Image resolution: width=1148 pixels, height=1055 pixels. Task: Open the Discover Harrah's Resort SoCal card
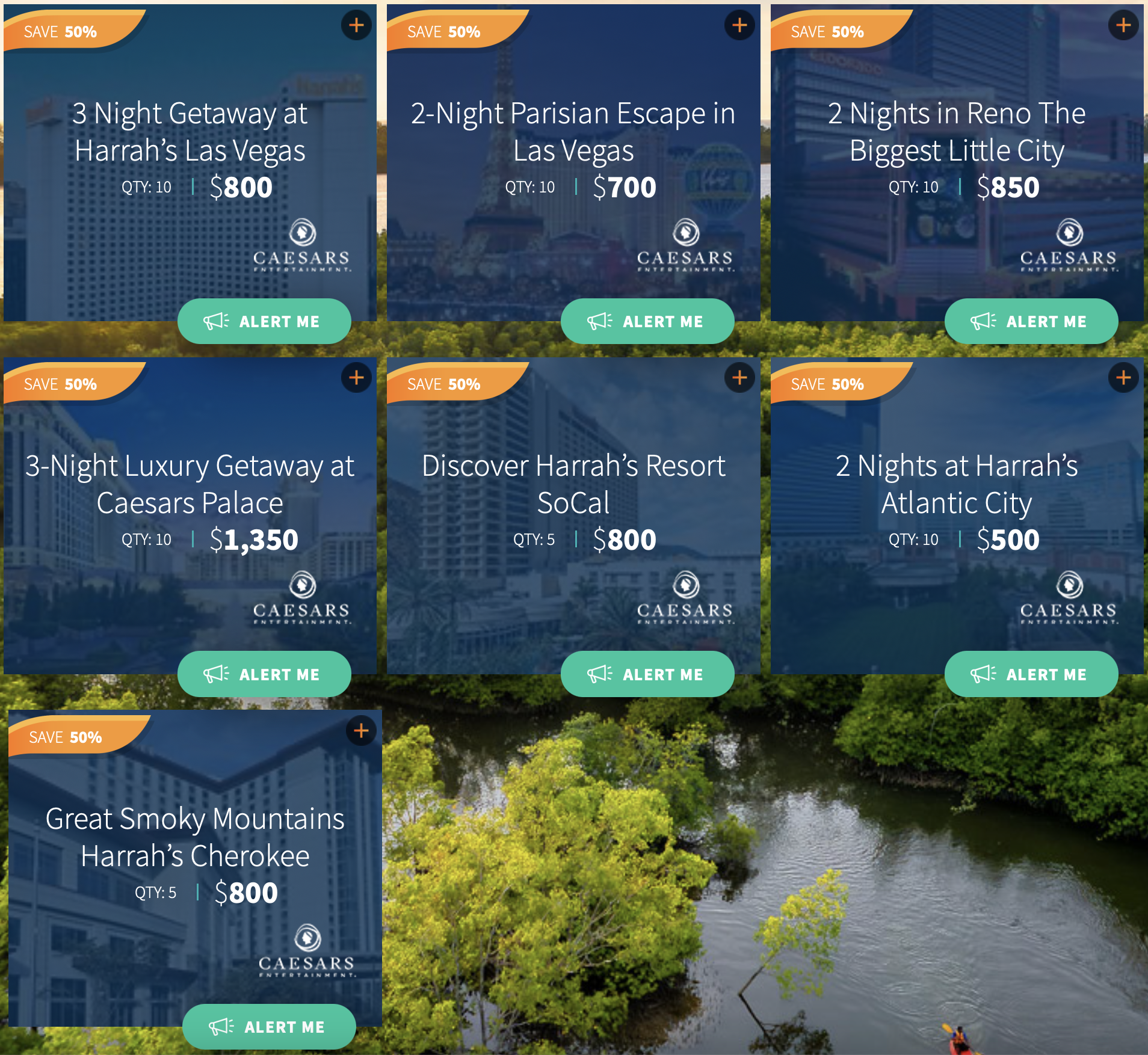[573, 484]
